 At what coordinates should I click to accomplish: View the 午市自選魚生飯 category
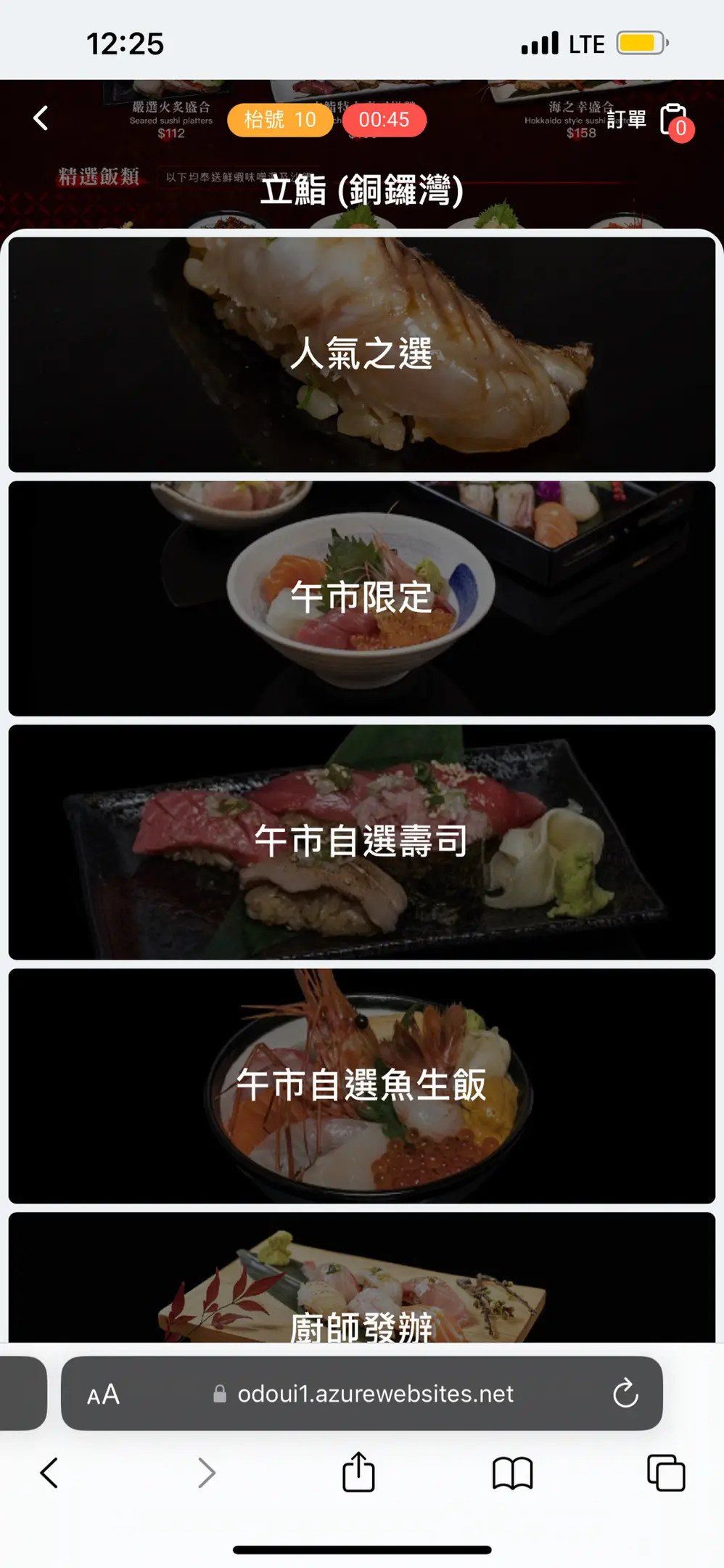[x=361, y=1085]
